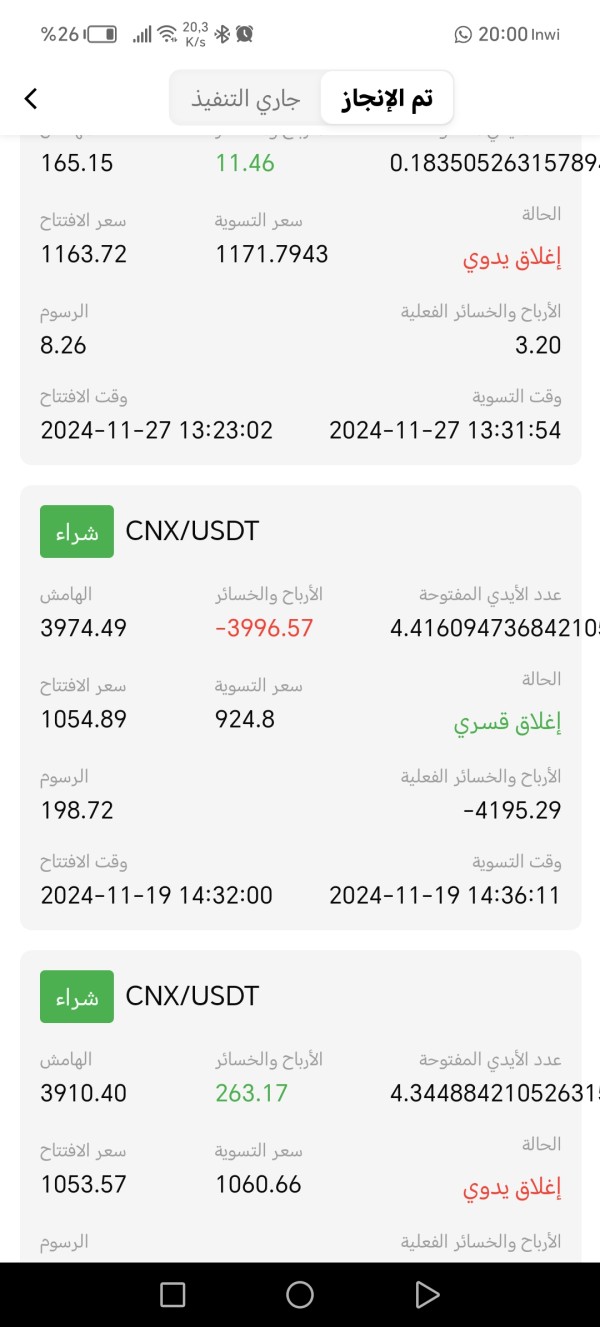The height and width of the screenshot is (1327, 600).
Task: Open recent apps from navigation bar
Action: (173, 1295)
